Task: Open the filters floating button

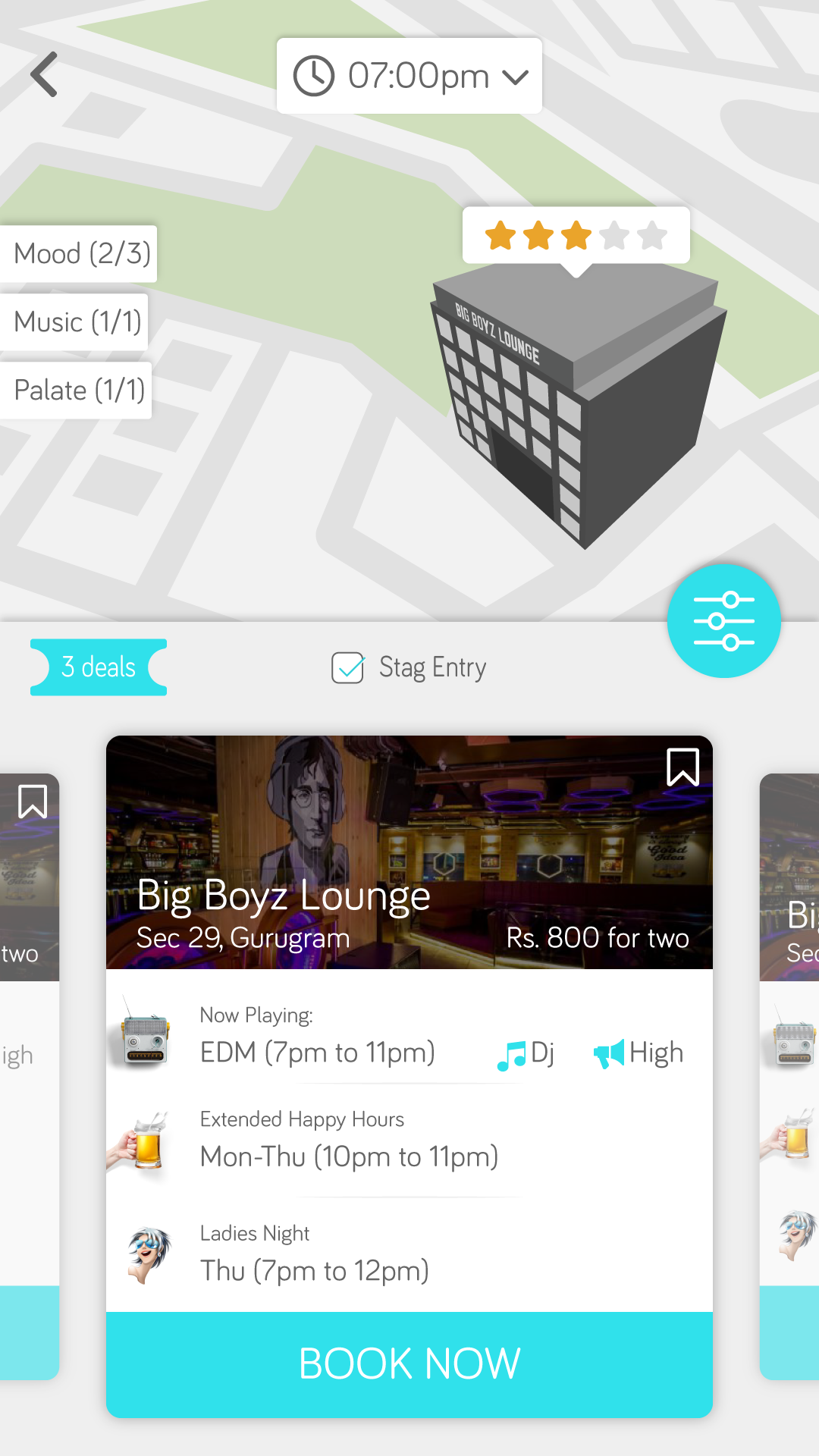Action: pyautogui.click(x=724, y=621)
